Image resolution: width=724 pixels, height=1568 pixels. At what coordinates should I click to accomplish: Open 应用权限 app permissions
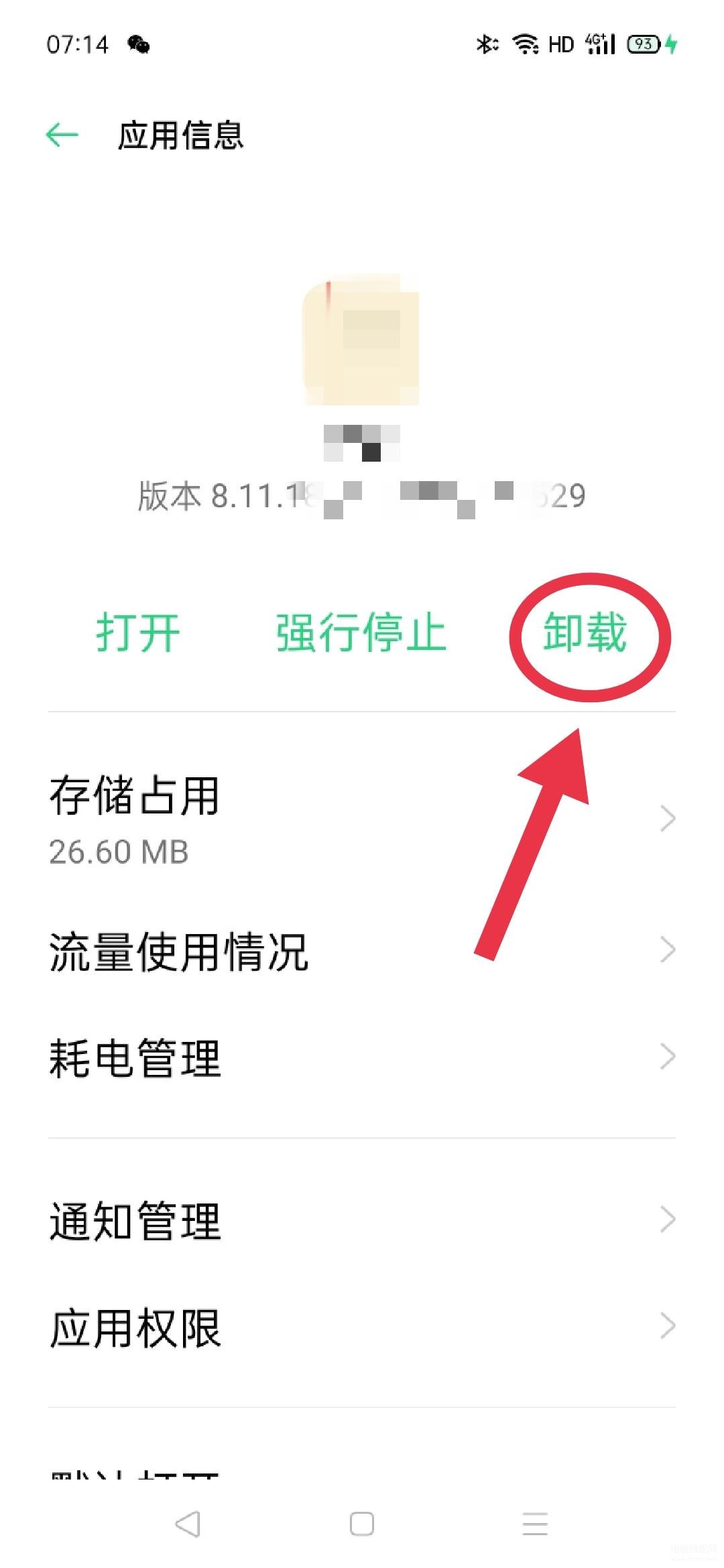pos(362,1327)
